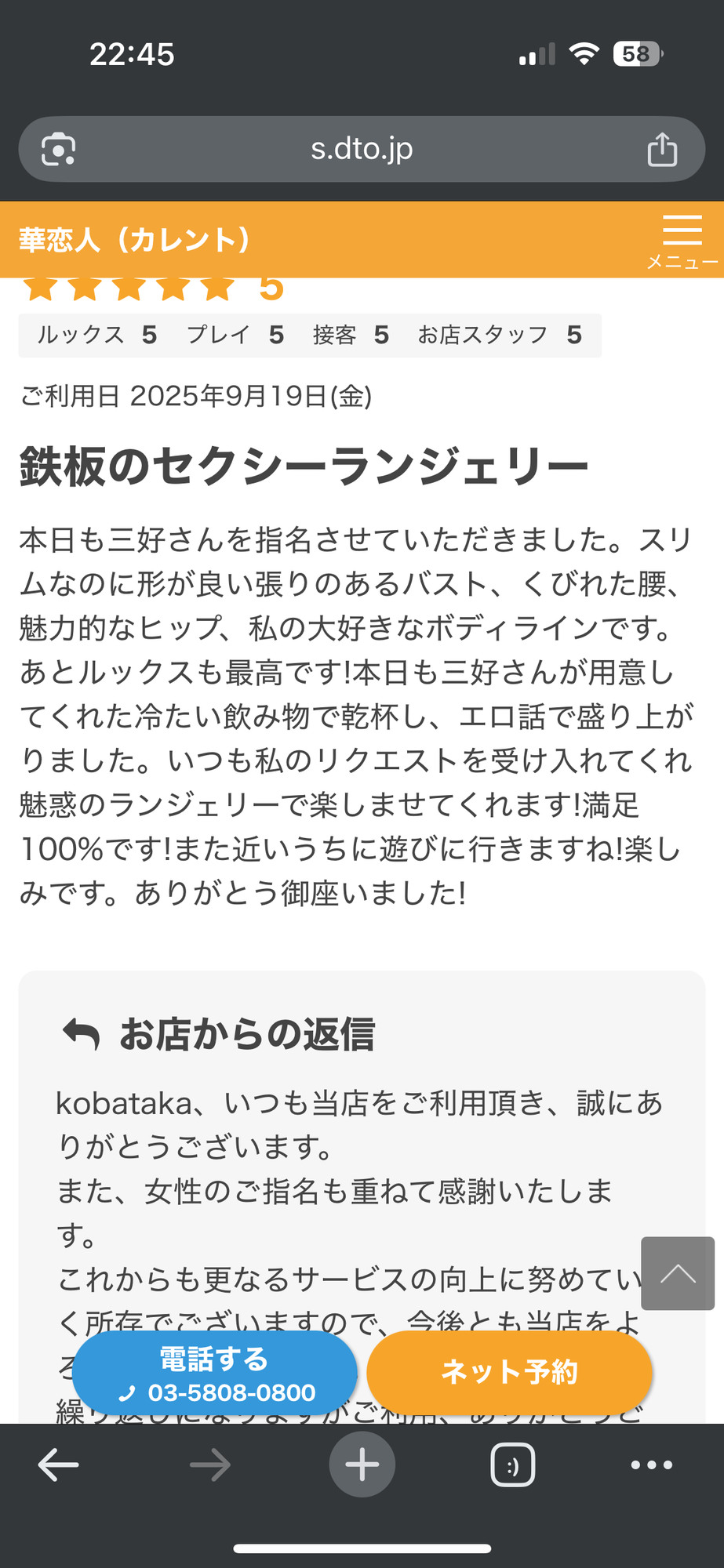Open the tab switcher

click(512, 1465)
